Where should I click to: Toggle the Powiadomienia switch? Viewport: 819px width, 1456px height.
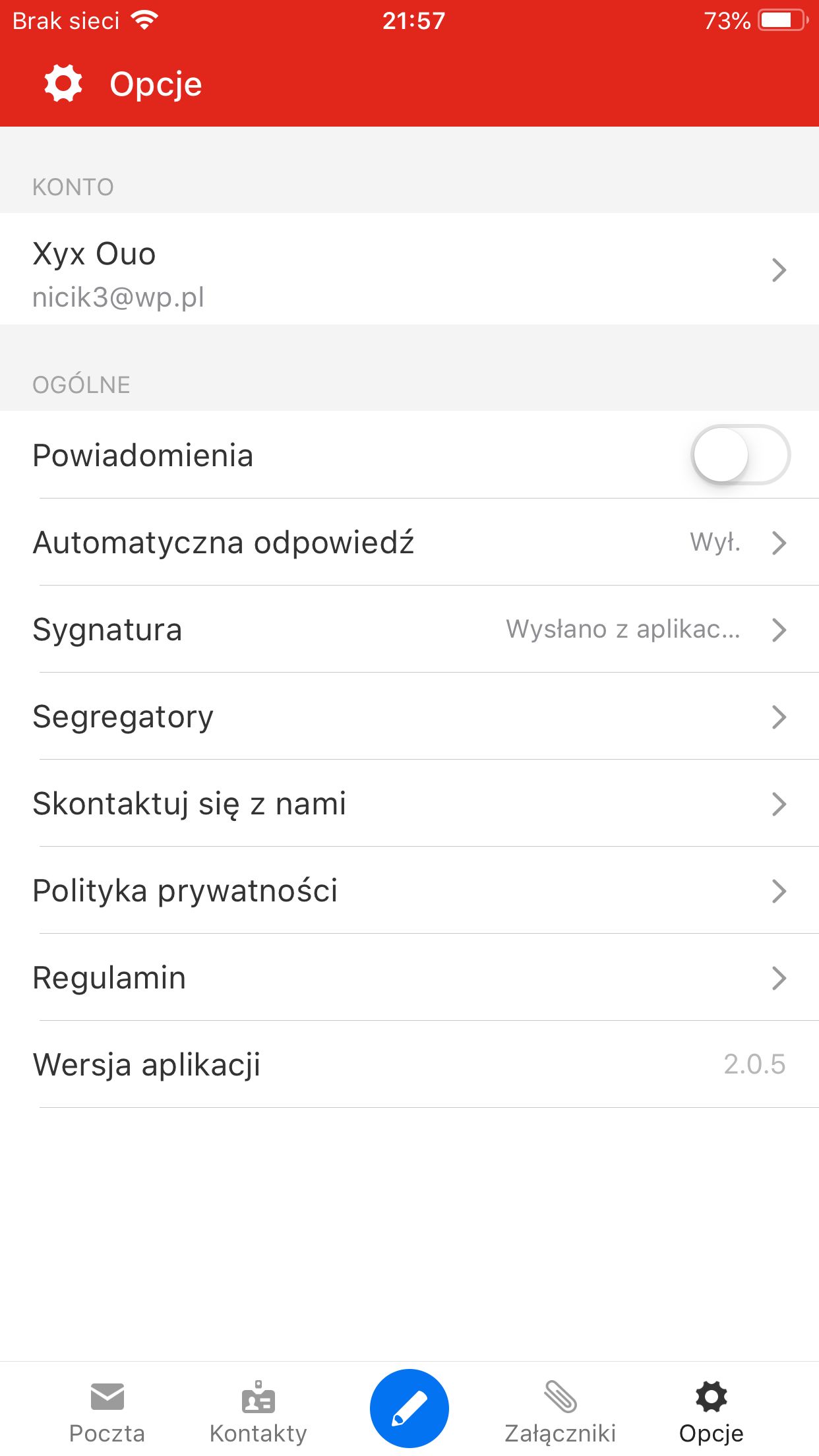pos(741,455)
